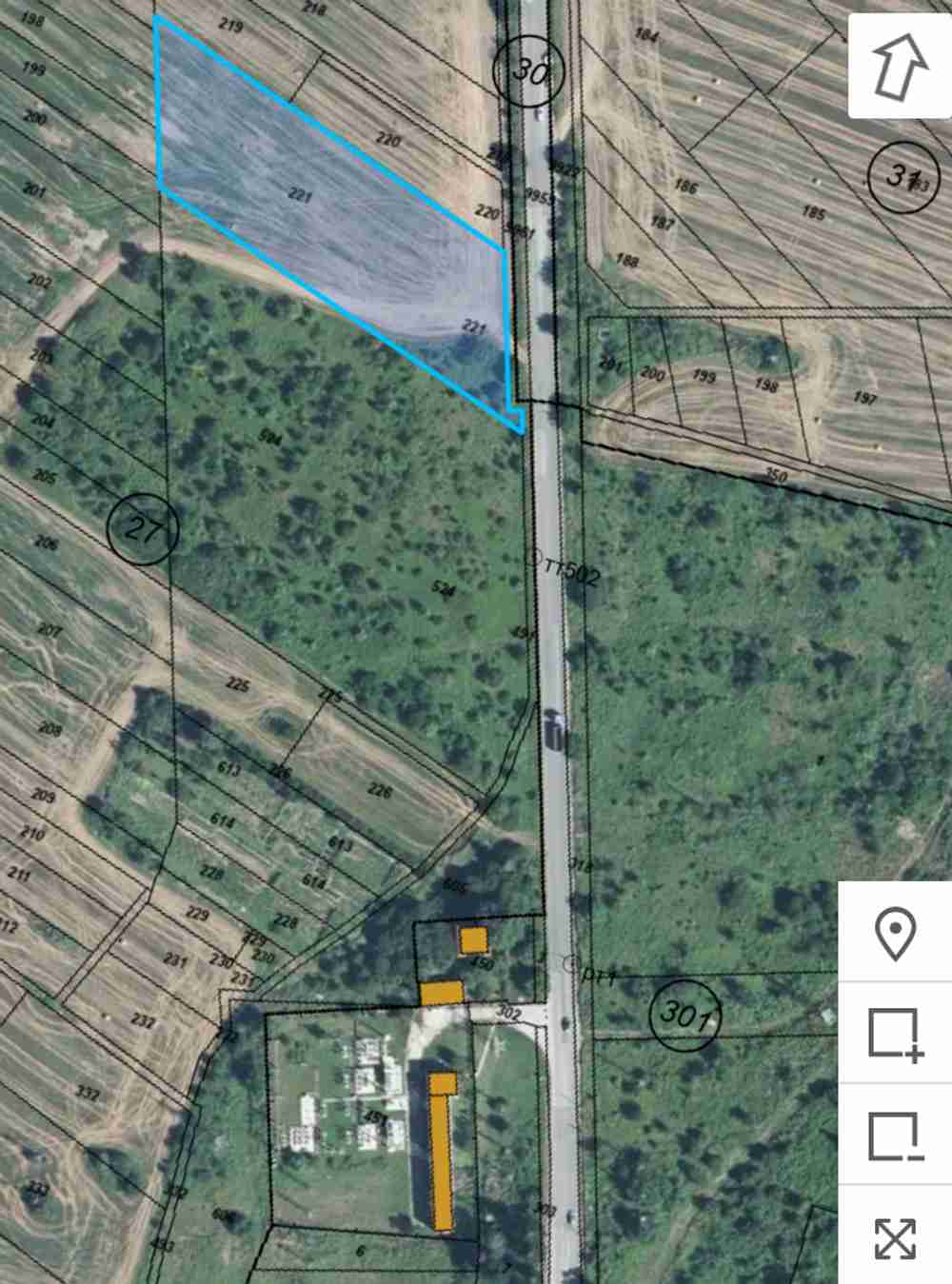Tap the zoom out square icon

pos(895,1136)
